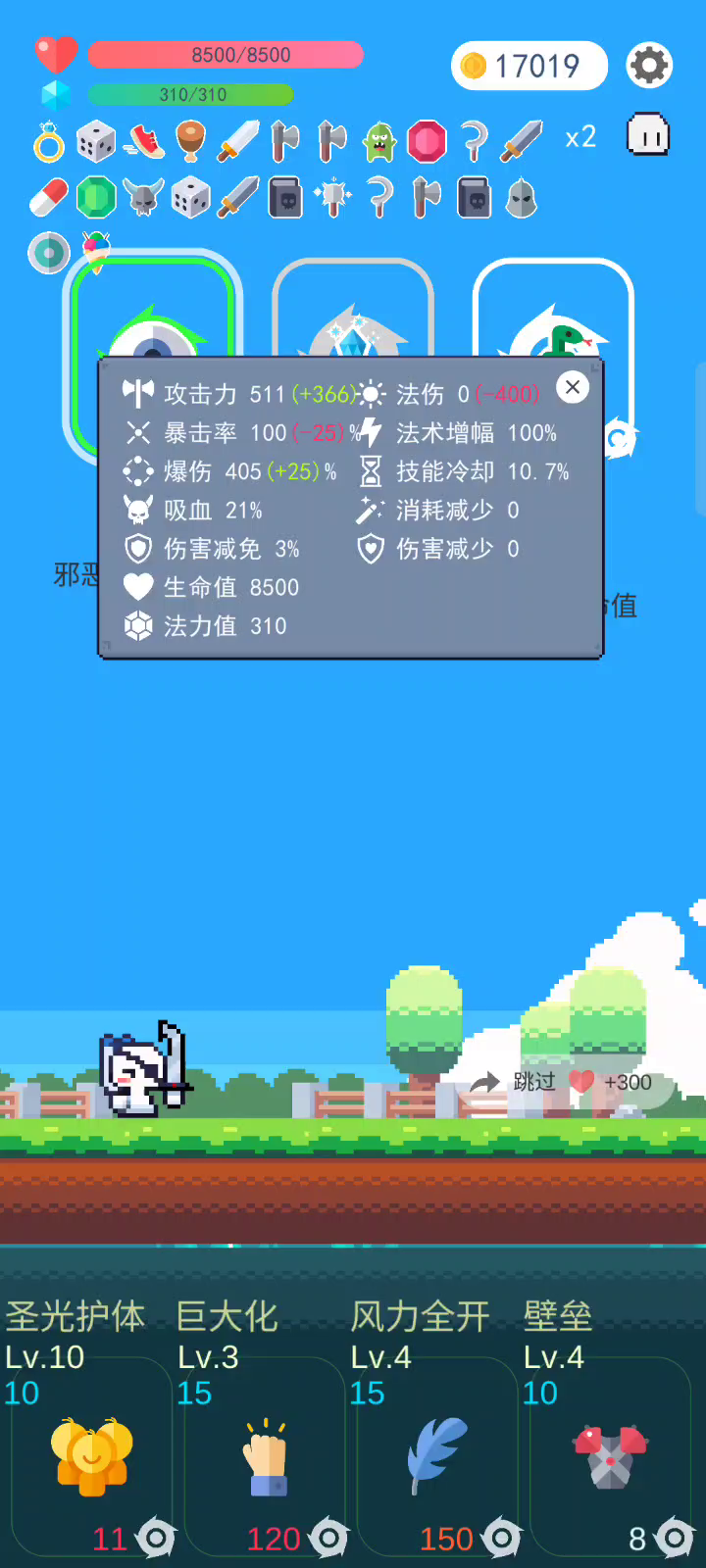Upgrade the 圣光护体 skill card
706x1568 pixels.
pyautogui.click(x=91, y=1455)
